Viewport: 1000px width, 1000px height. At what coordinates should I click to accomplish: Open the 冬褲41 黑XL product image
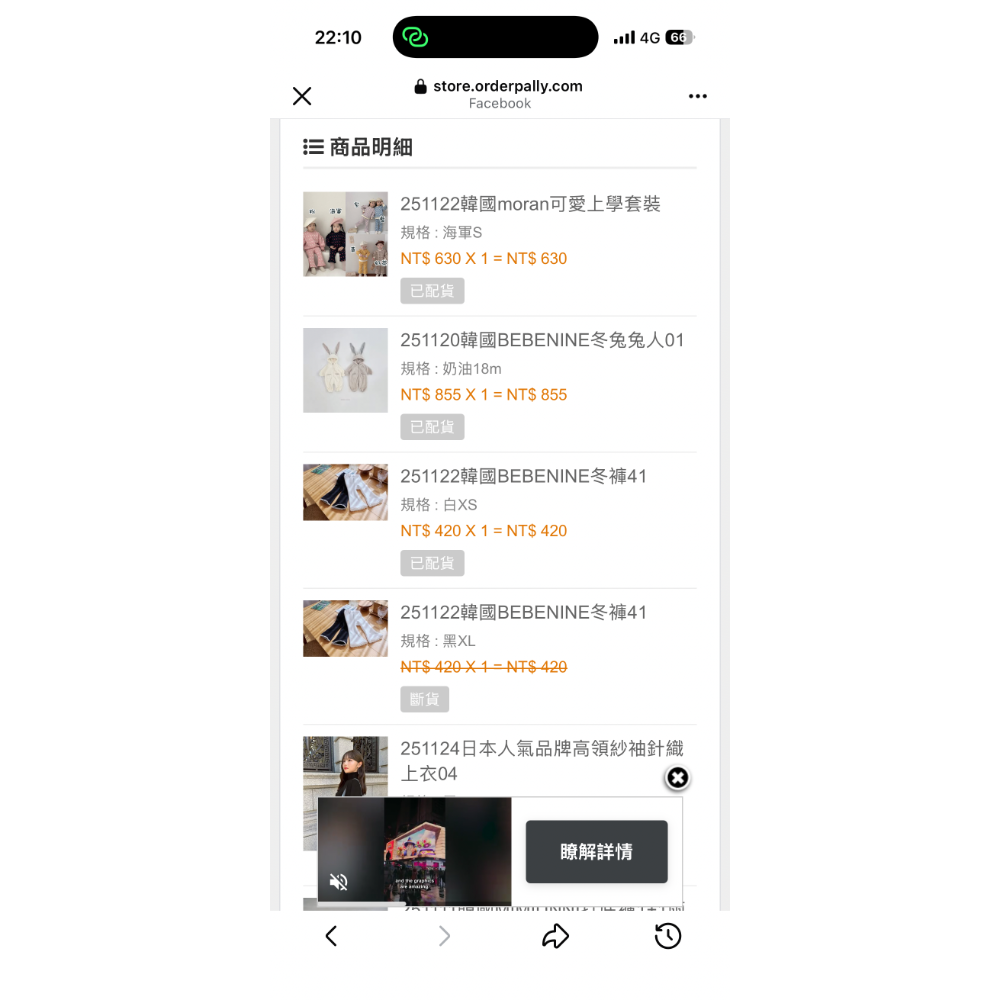(x=345, y=628)
